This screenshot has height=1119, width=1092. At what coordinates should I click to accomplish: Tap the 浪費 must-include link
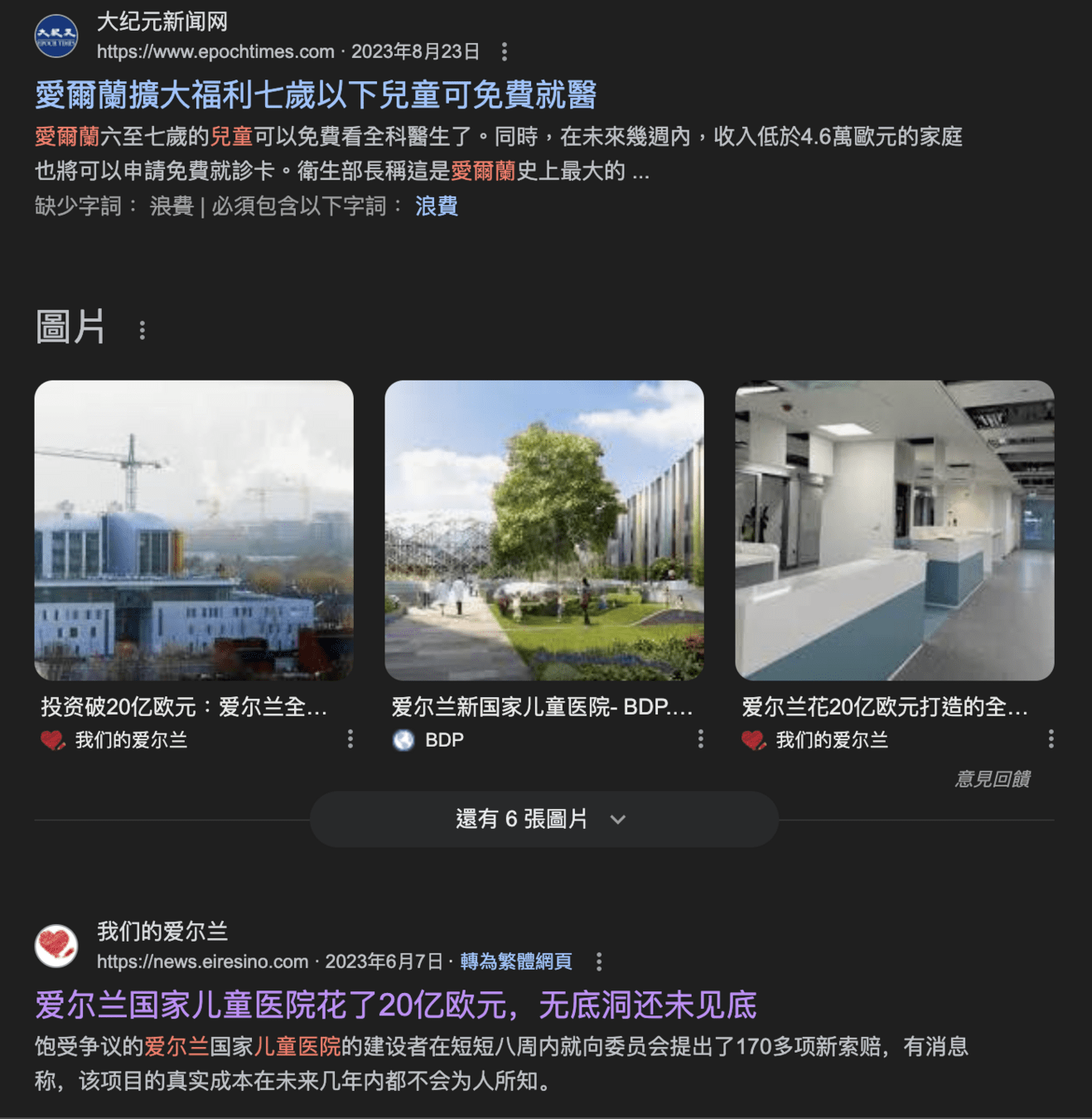pos(437,206)
